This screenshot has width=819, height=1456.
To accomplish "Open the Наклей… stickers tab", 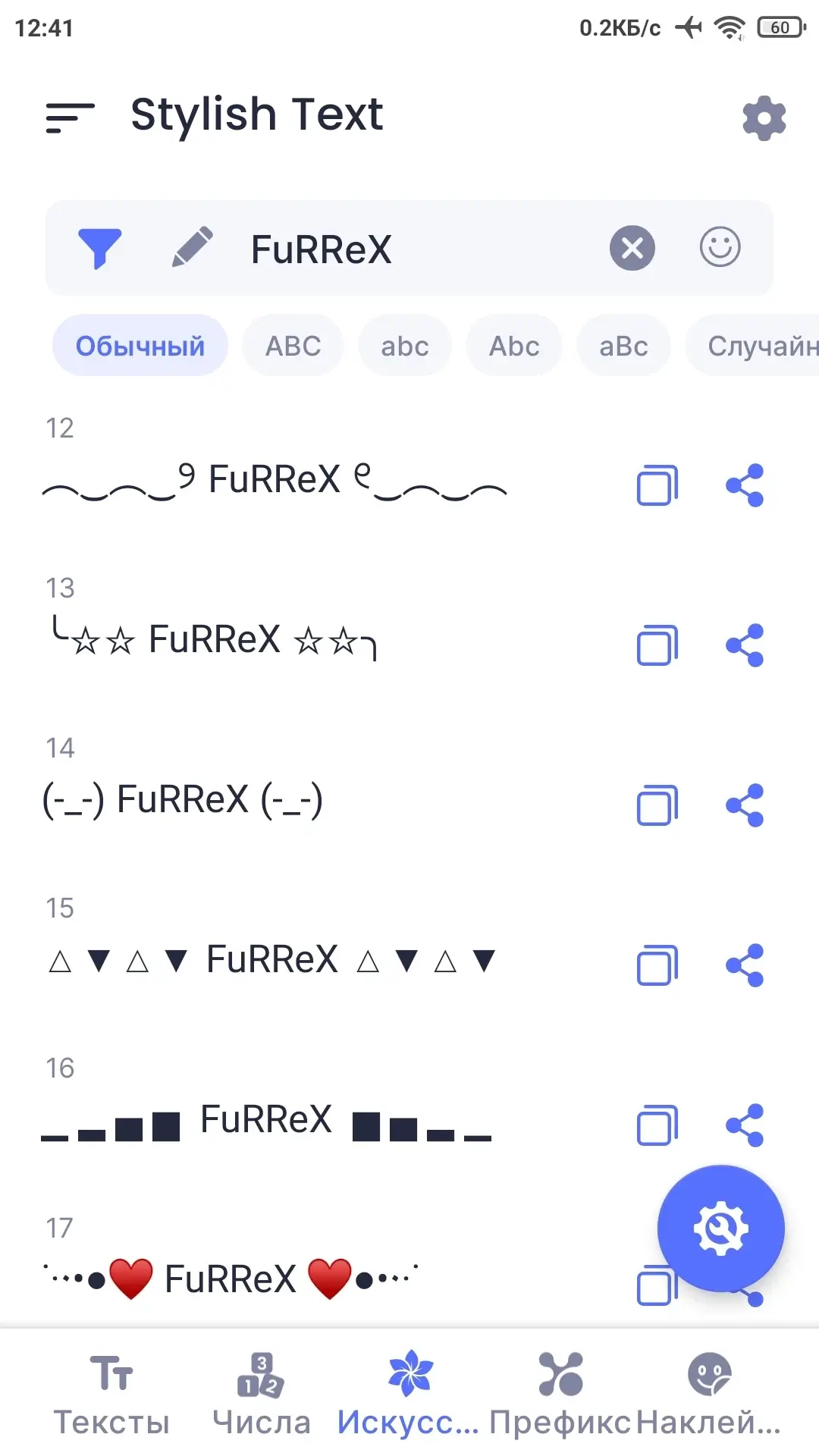I will 708,1395.
